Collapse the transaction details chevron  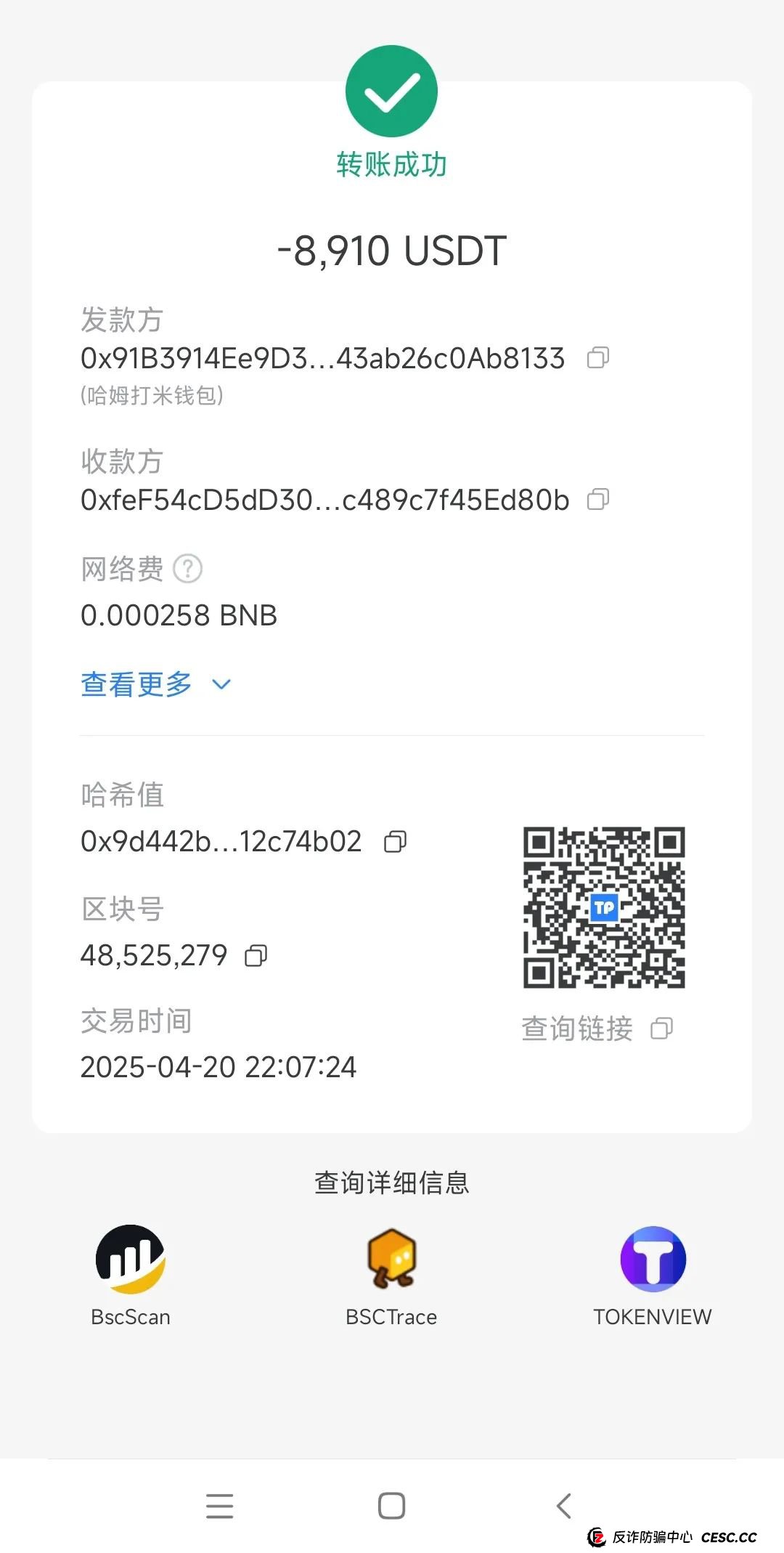point(221,684)
